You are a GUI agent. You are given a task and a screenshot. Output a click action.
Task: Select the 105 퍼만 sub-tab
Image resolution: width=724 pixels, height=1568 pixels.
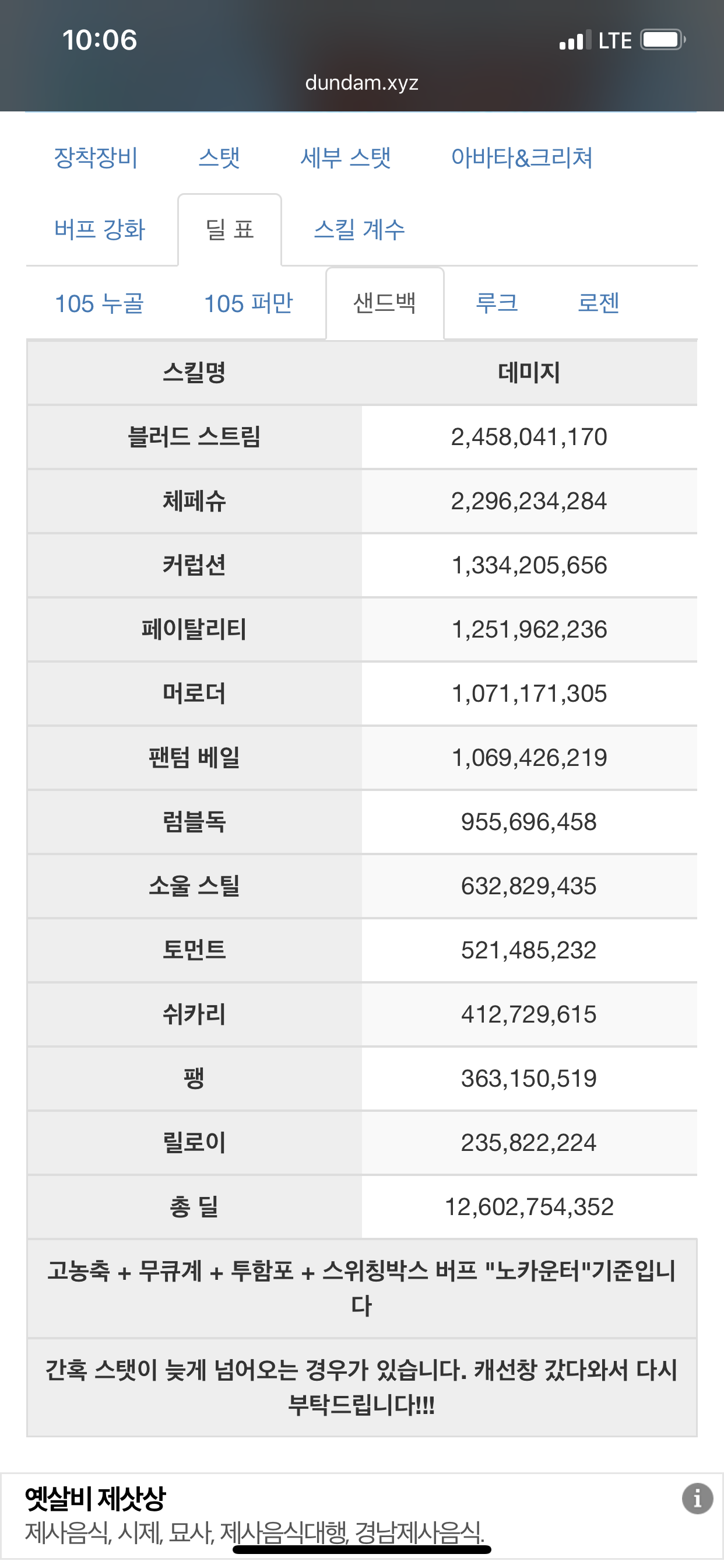(248, 303)
